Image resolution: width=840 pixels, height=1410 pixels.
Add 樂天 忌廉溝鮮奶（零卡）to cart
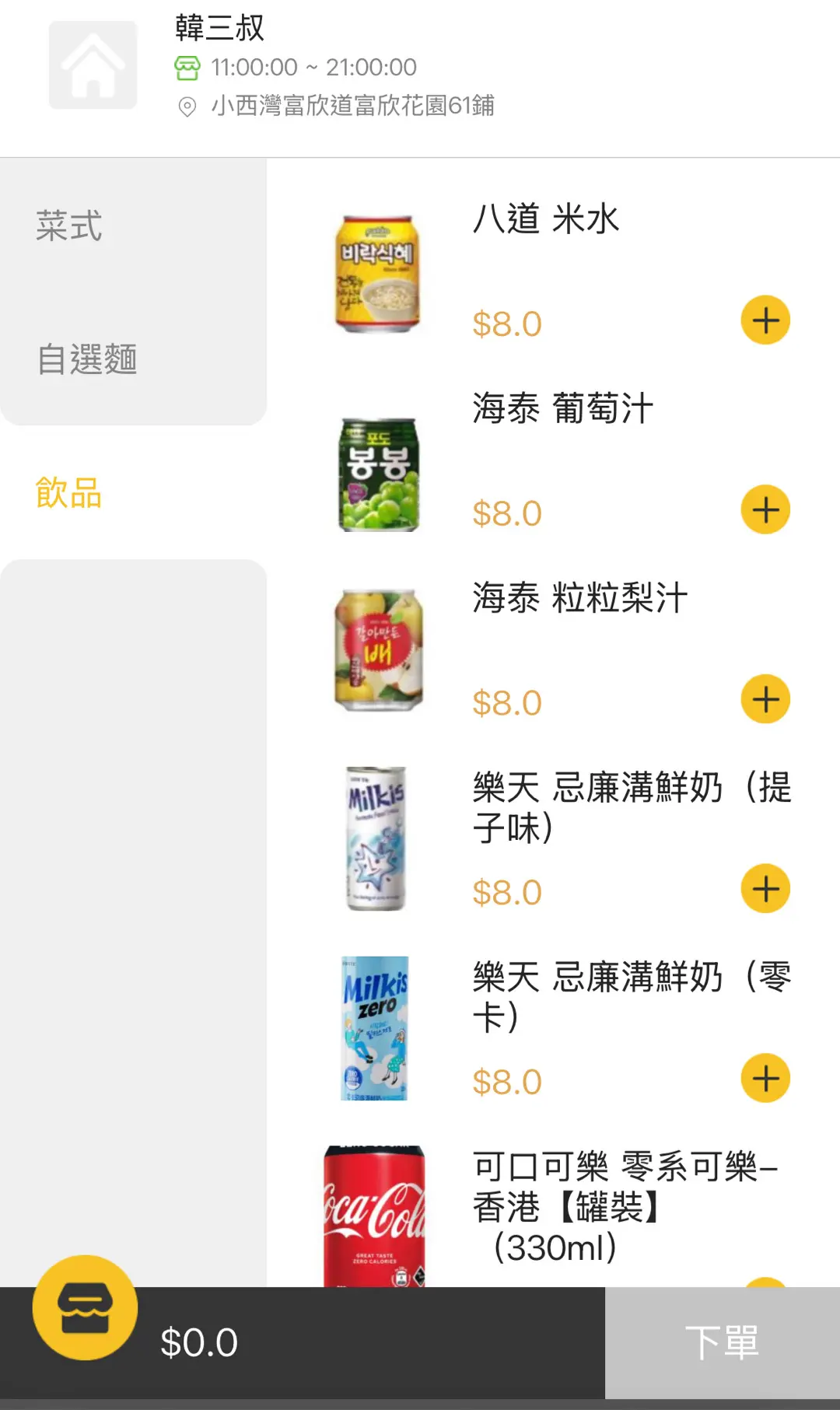[x=765, y=1079]
